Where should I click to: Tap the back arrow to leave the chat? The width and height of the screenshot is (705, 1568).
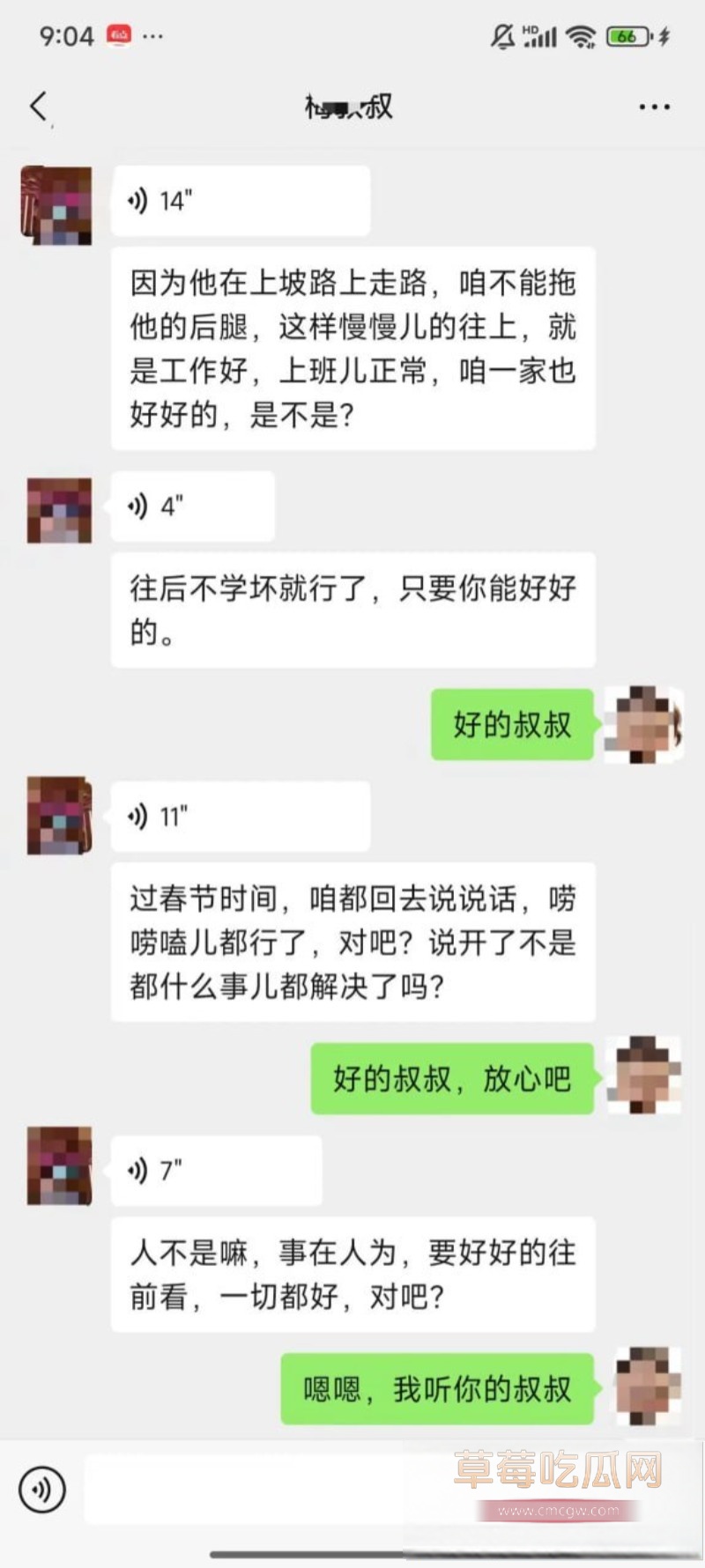(36, 106)
